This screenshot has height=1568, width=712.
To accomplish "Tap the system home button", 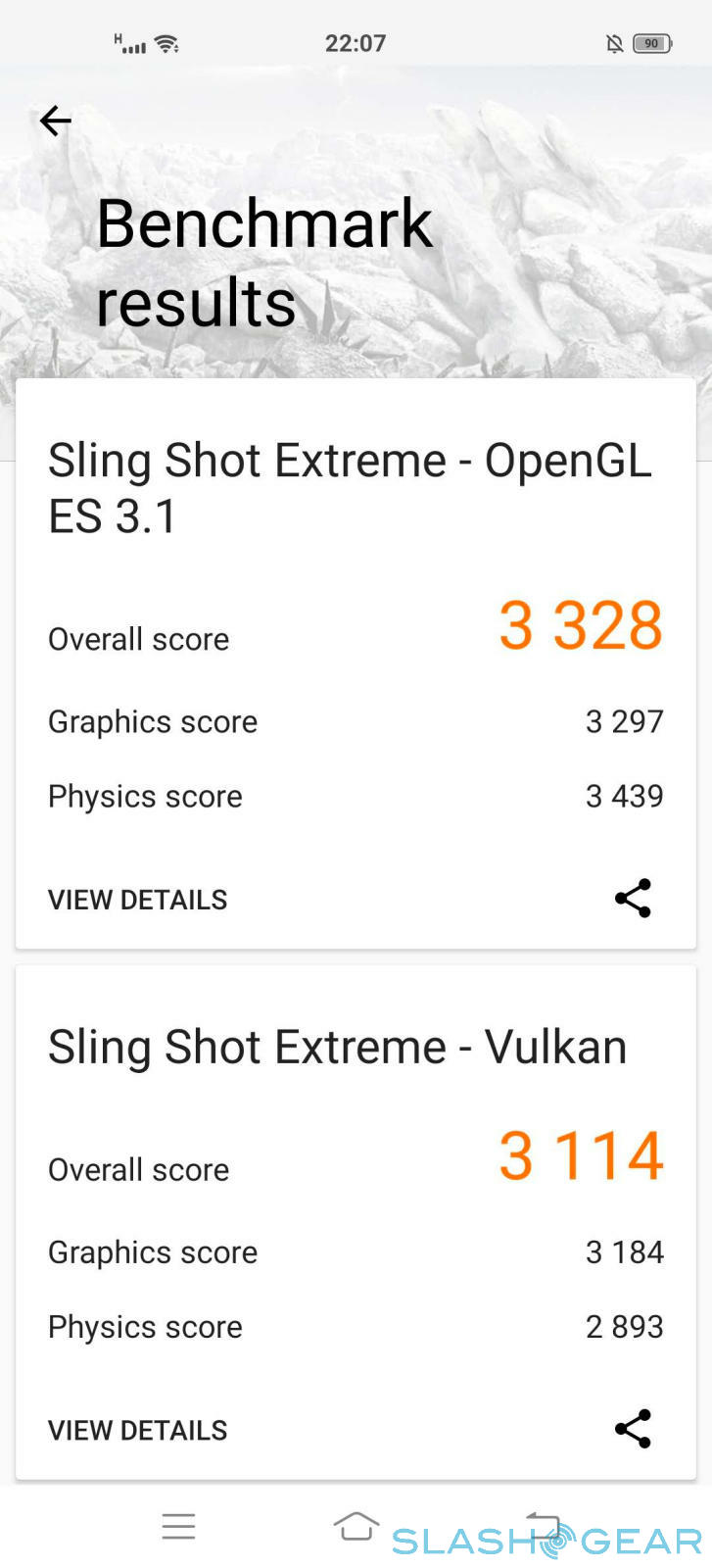I will pos(356,1526).
